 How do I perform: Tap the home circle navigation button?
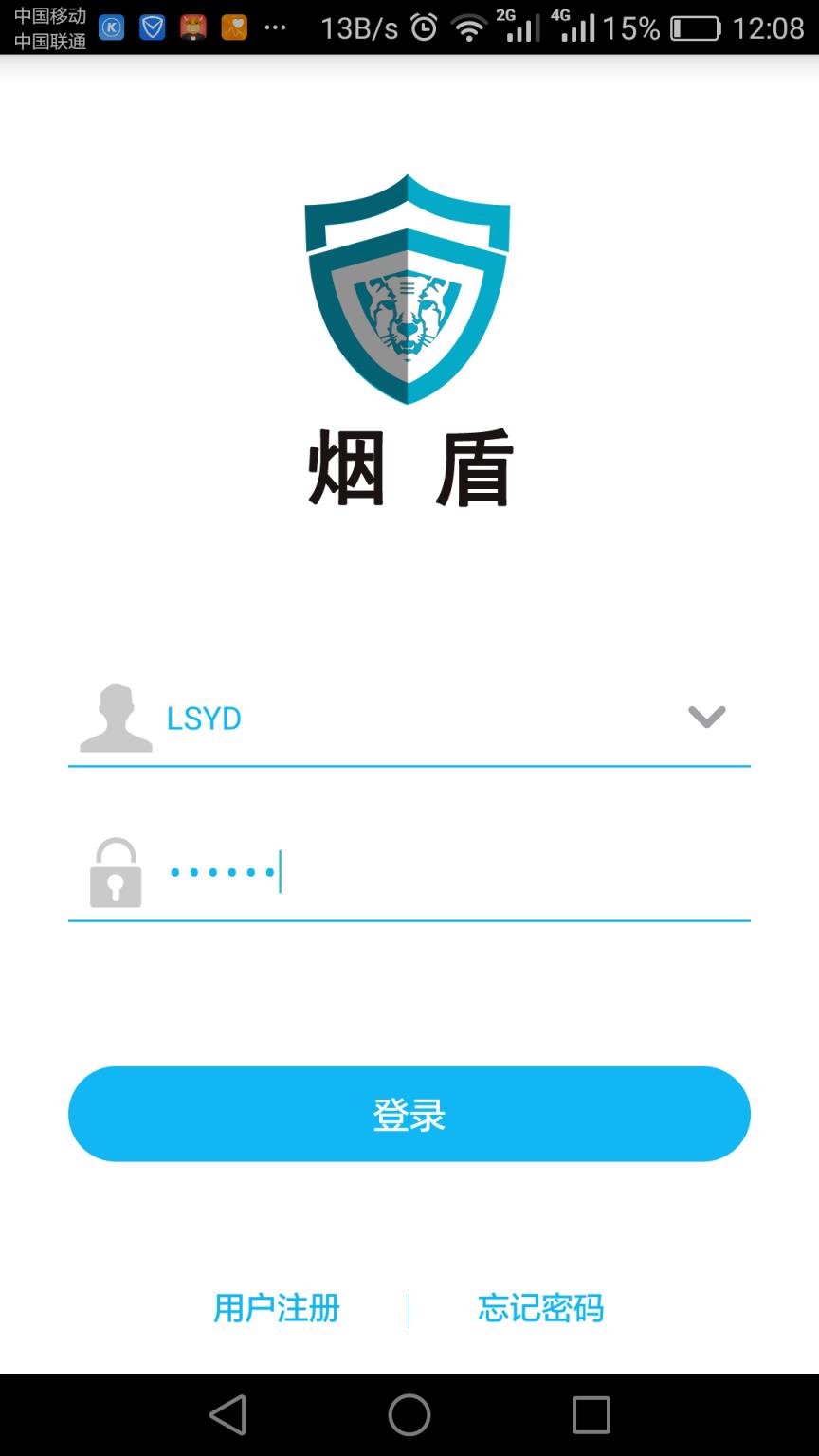(x=408, y=1414)
